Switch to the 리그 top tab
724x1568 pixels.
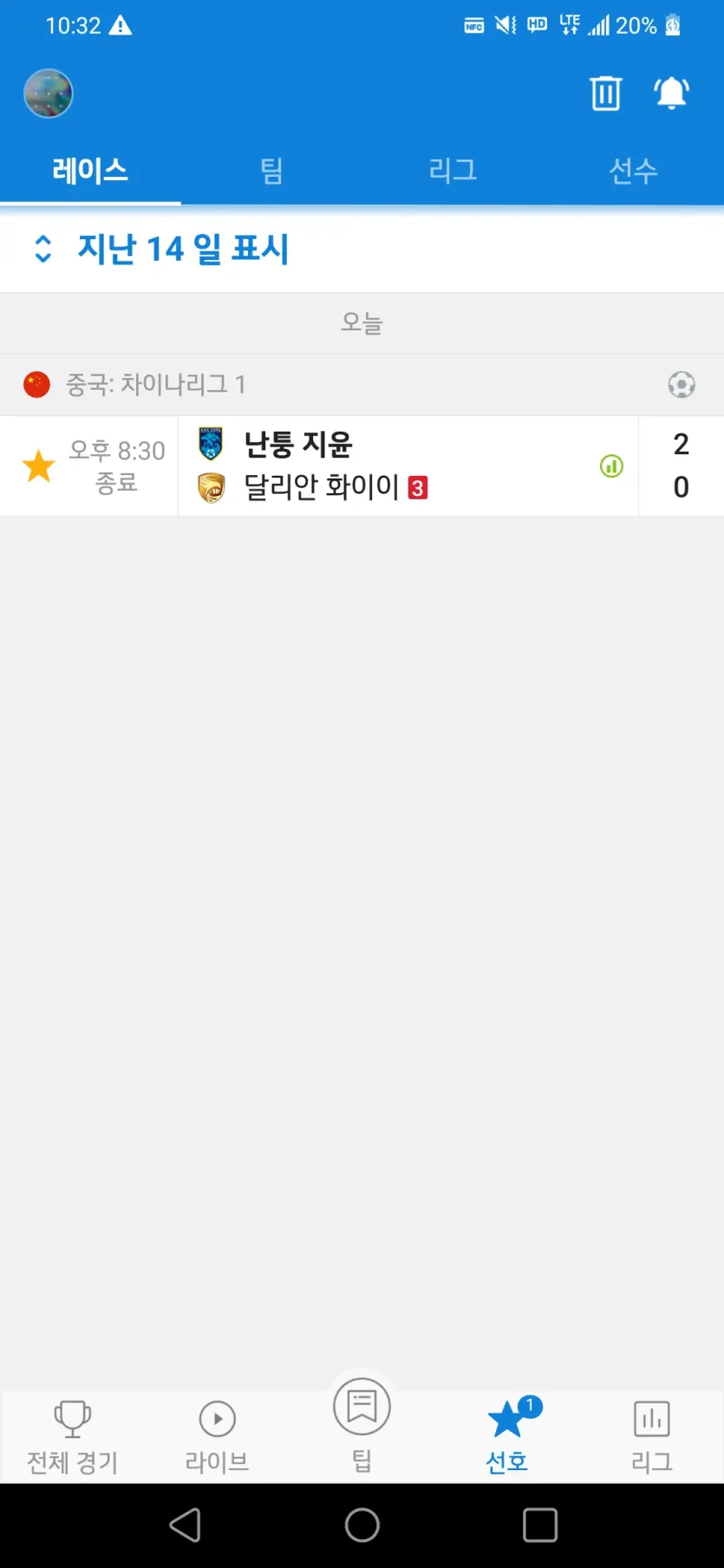click(453, 170)
